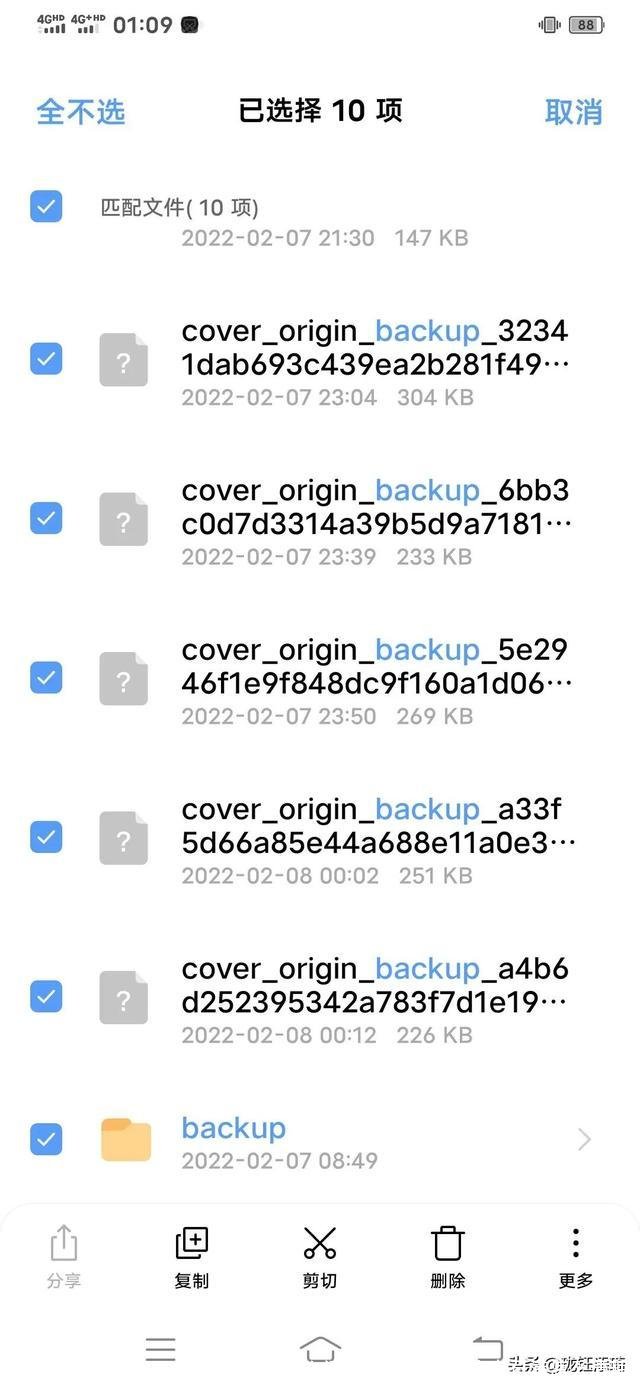Share selected files with 分享
The image size is (640, 1387).
(x=63, y=1256)
